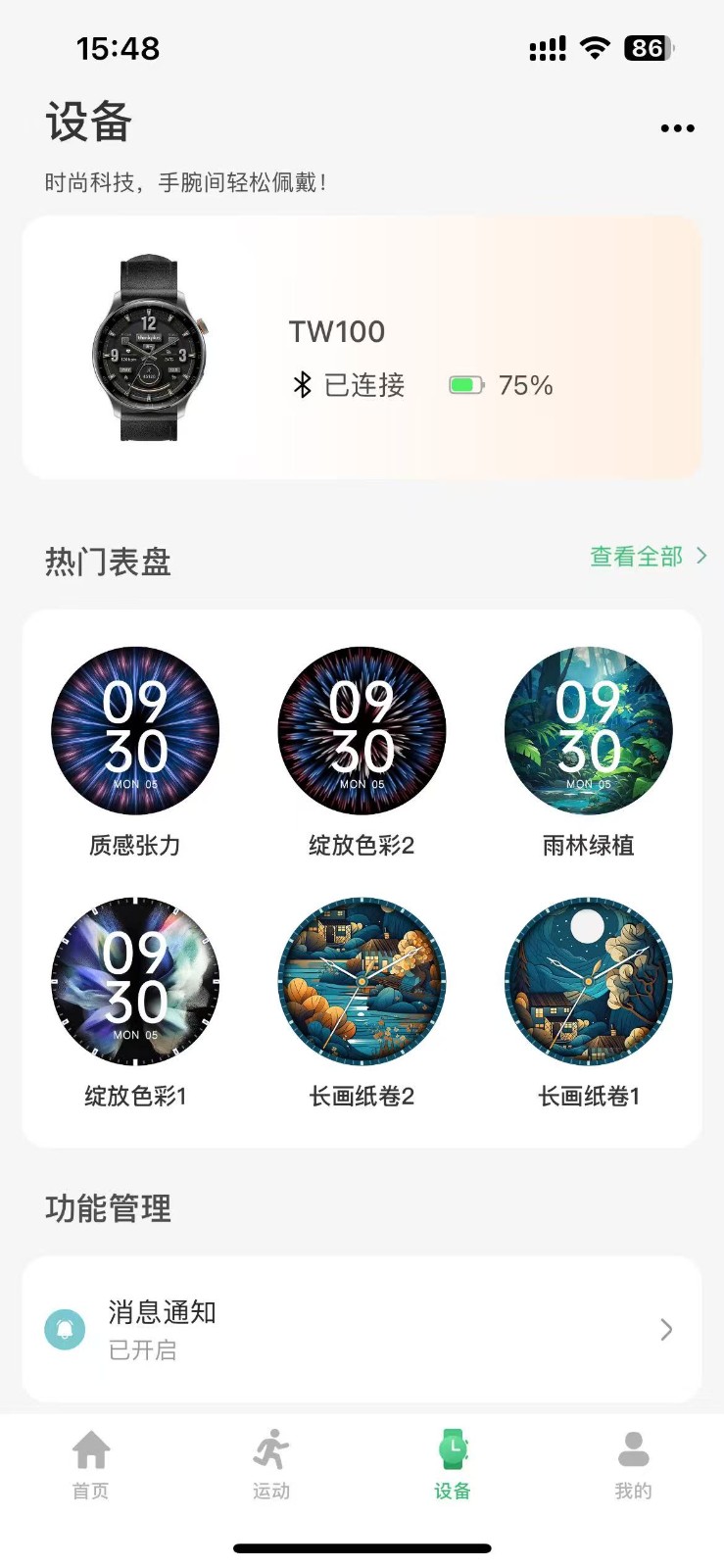724x1568 pixels.
Task: Go to the 运动 tab
Action: click(x=271, y=1465)
